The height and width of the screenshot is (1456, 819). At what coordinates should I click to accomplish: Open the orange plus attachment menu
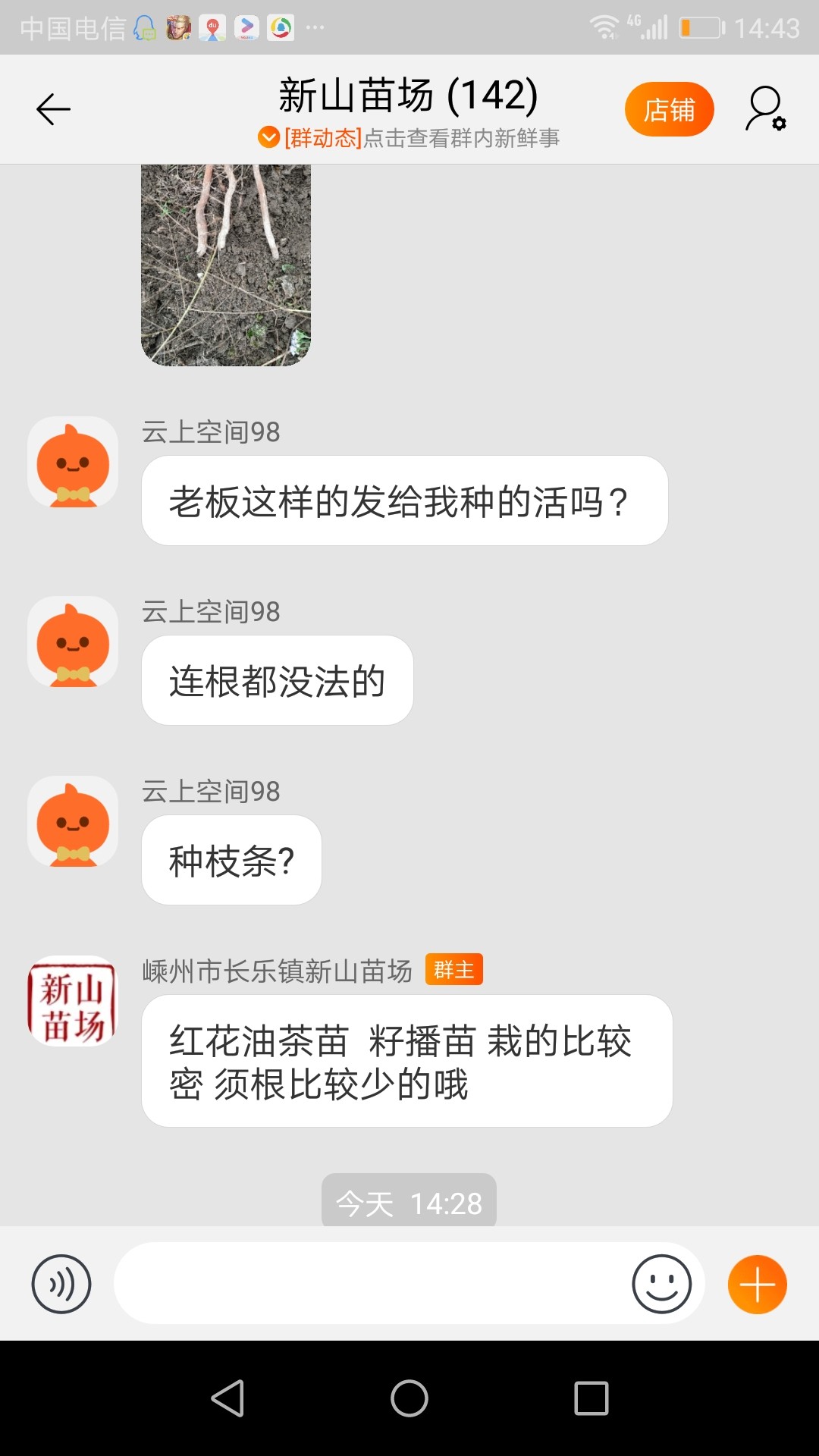coord(758,1284)
